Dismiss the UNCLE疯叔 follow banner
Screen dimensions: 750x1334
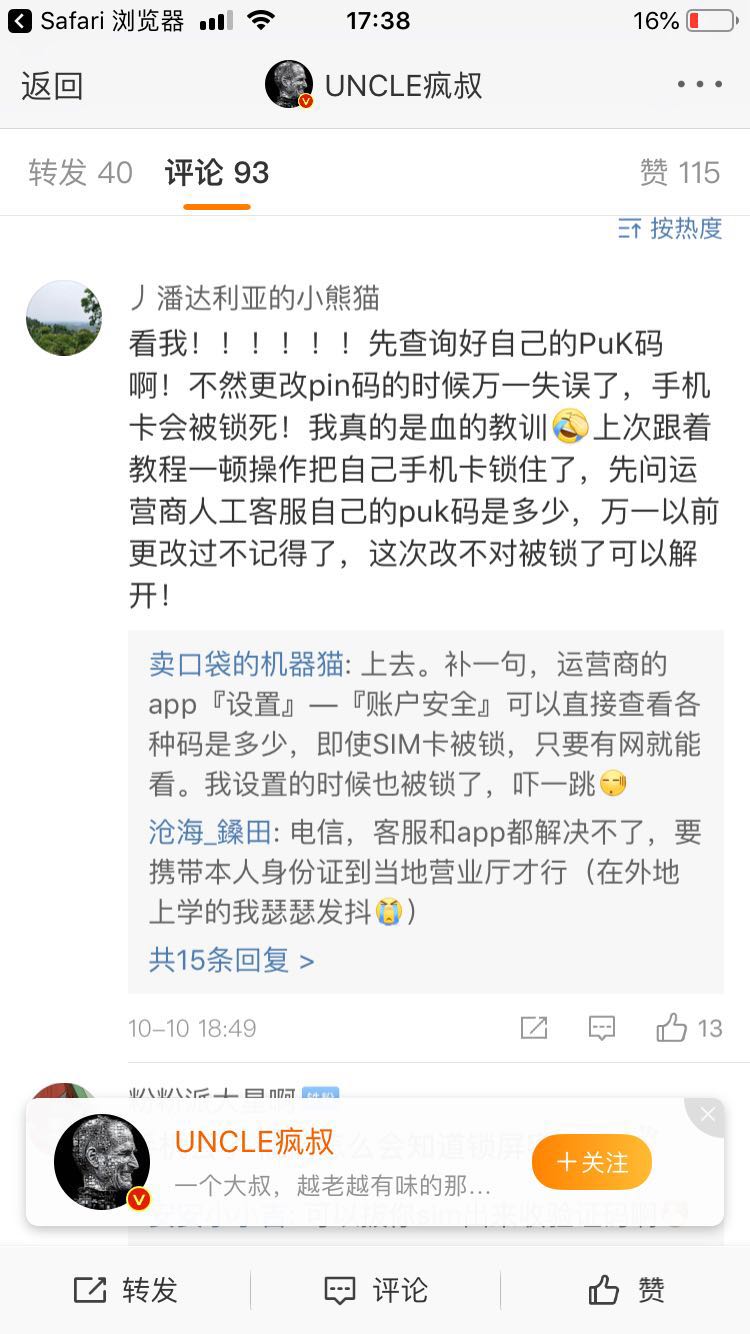708,1114
